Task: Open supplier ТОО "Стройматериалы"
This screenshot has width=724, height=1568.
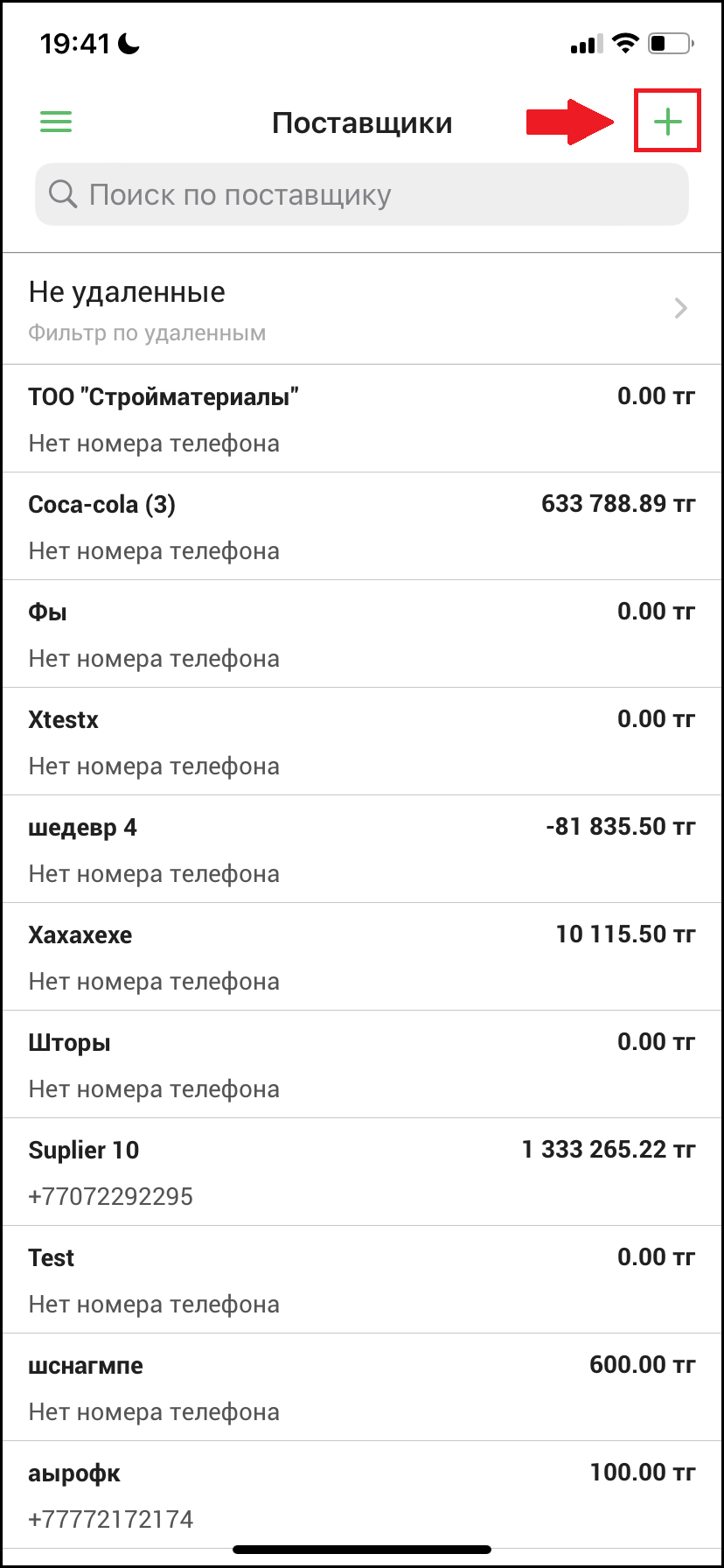Action: [362, 418]
